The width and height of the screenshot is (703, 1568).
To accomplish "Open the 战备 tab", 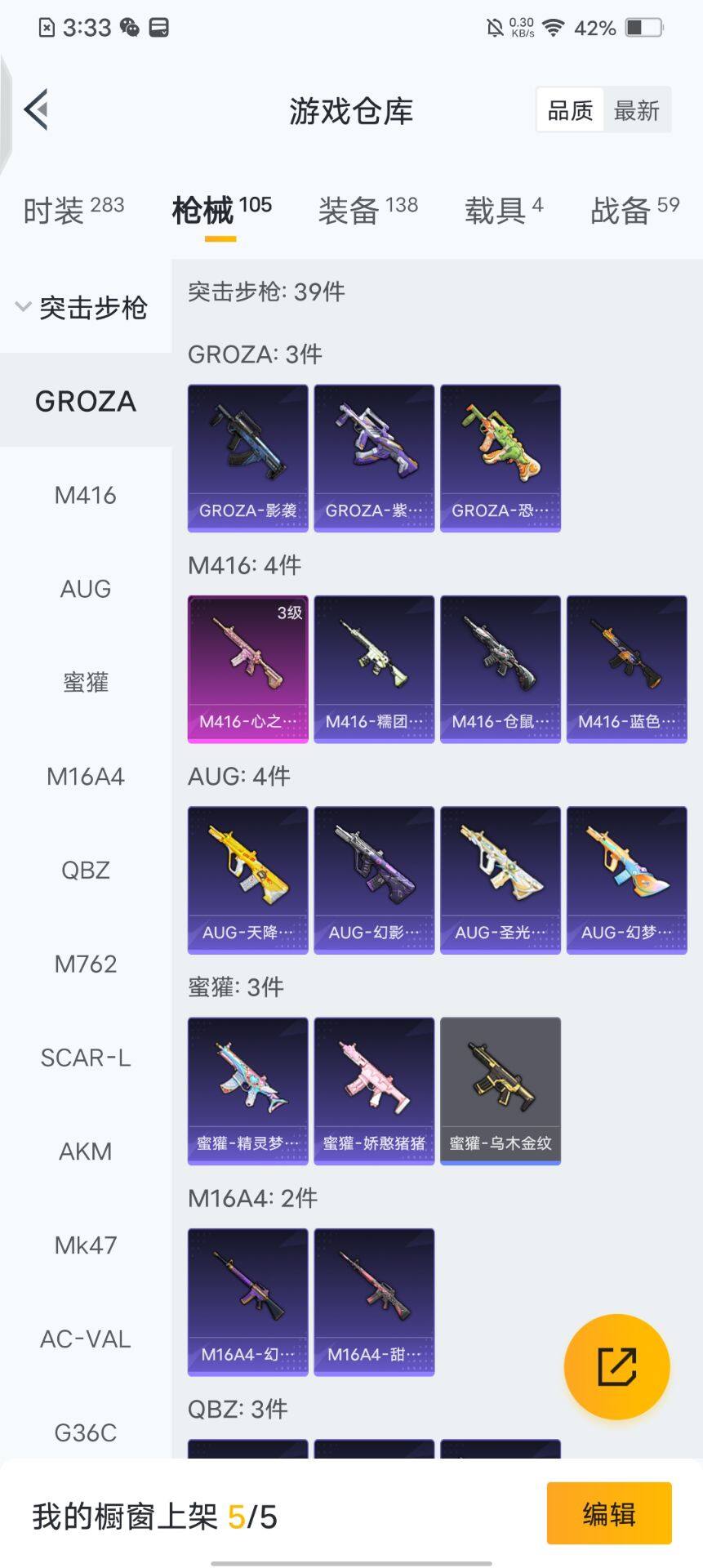I will pos(634,210).
